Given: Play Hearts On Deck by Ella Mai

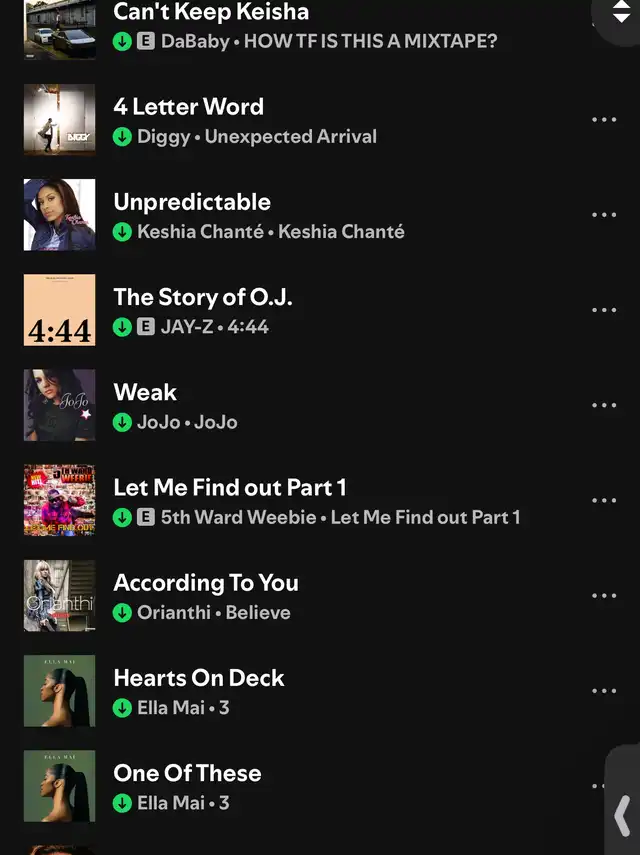Looking at the screenshot, I should pos(199,677).
